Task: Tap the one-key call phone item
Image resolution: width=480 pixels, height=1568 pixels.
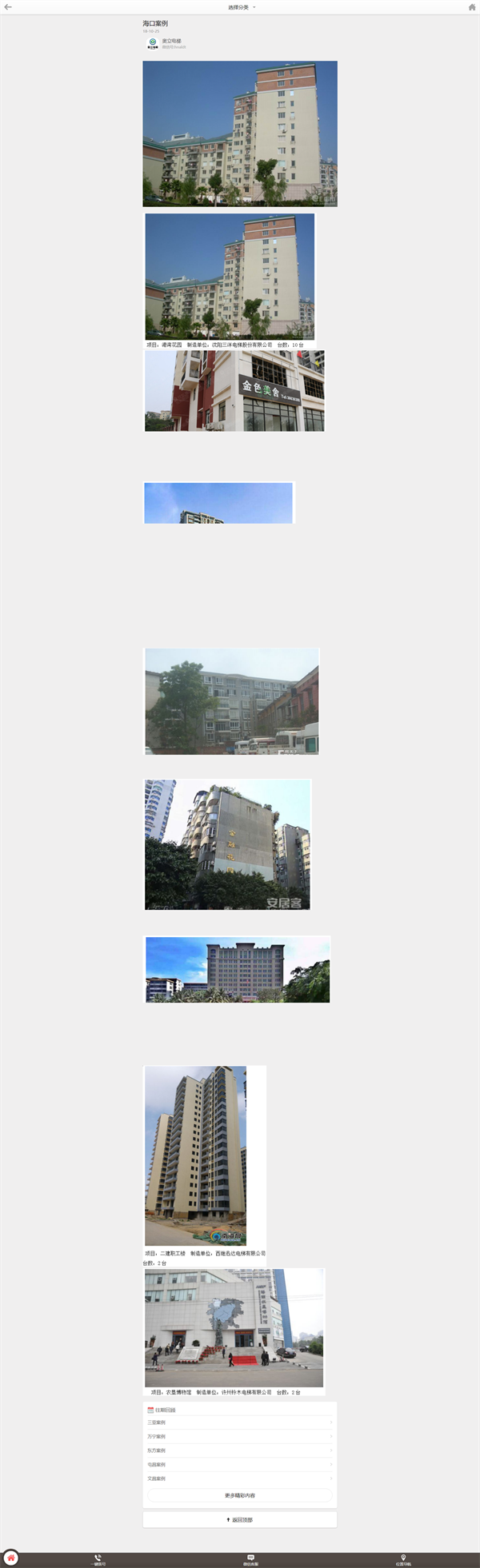Action: click(98, 1560)
